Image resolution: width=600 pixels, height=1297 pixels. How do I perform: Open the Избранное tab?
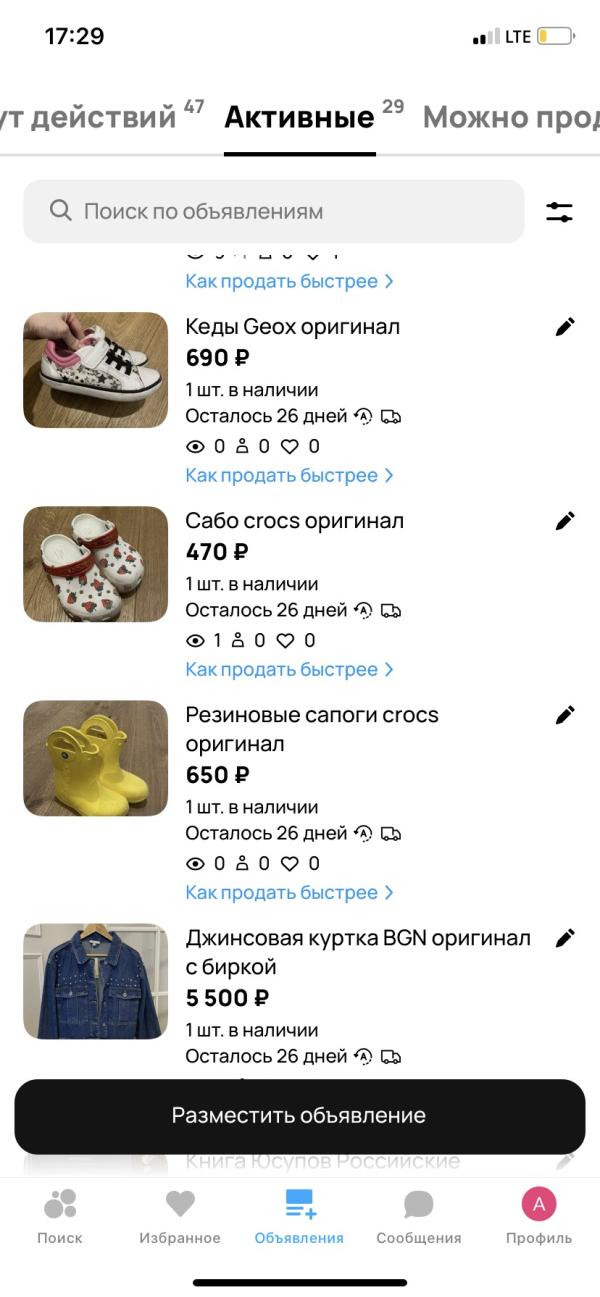180,1215
